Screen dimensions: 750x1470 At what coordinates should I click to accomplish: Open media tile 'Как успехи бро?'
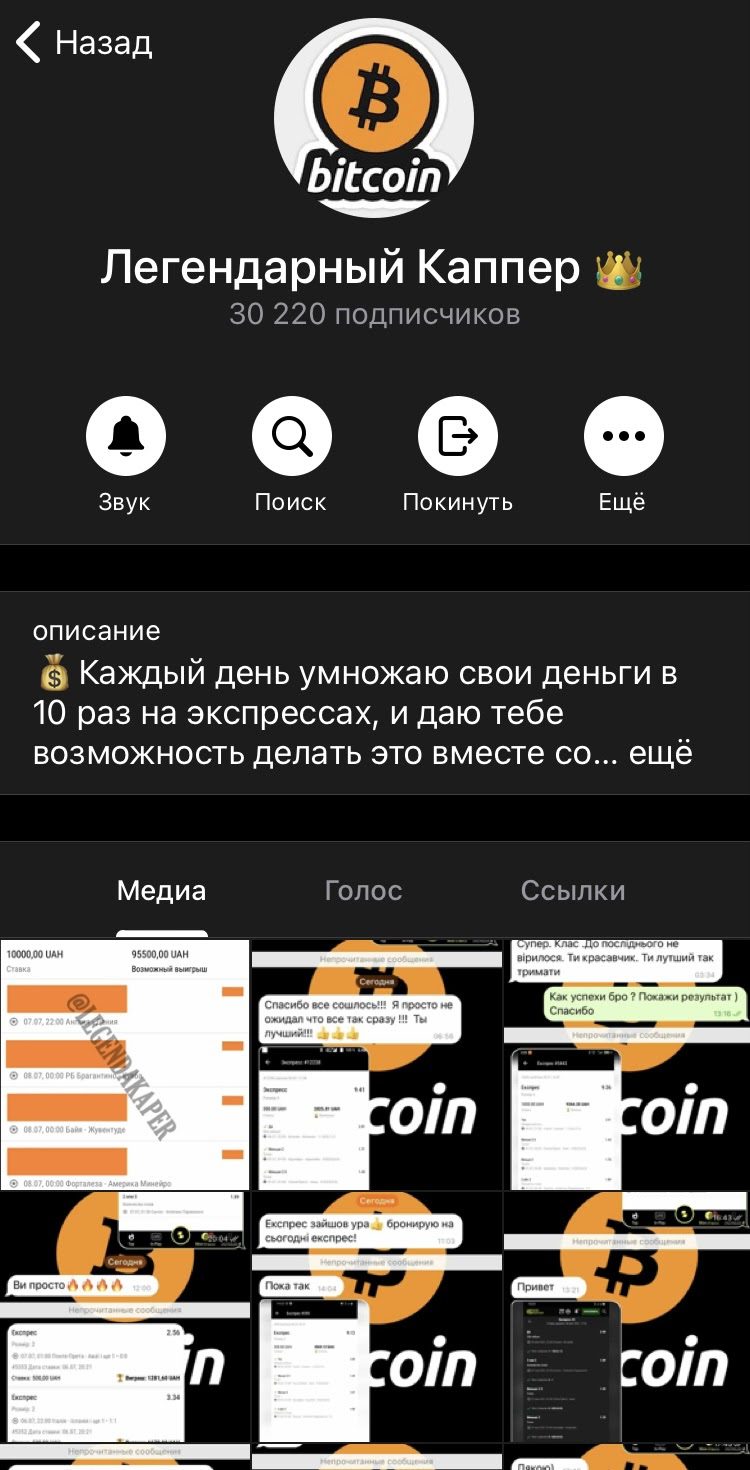point(627,1064)
